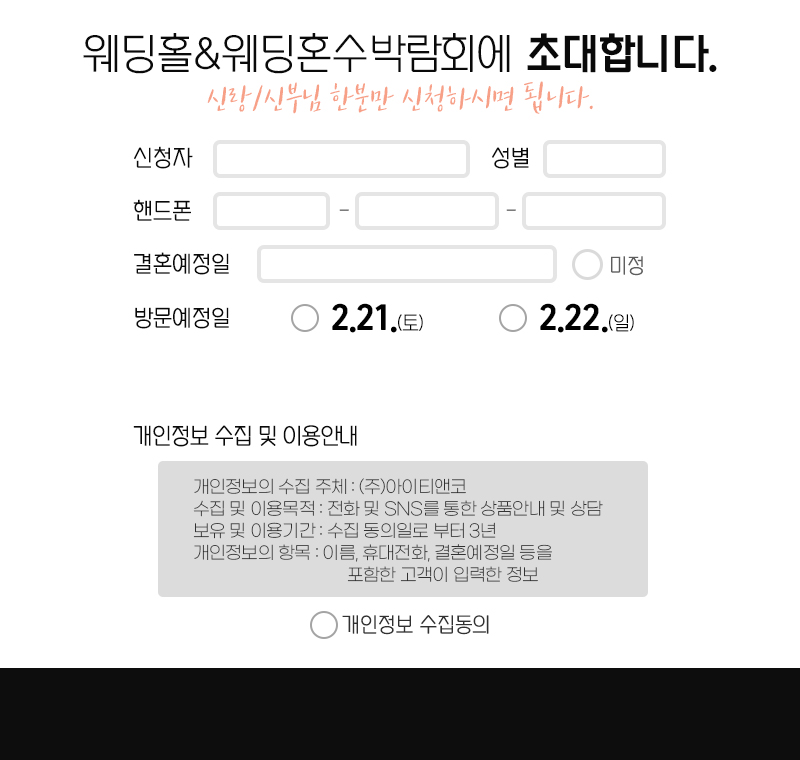This screenshot has height=760, width=800.
Task: Focus the first 핸드폰 number box
Action: click(x=271, y=211)
